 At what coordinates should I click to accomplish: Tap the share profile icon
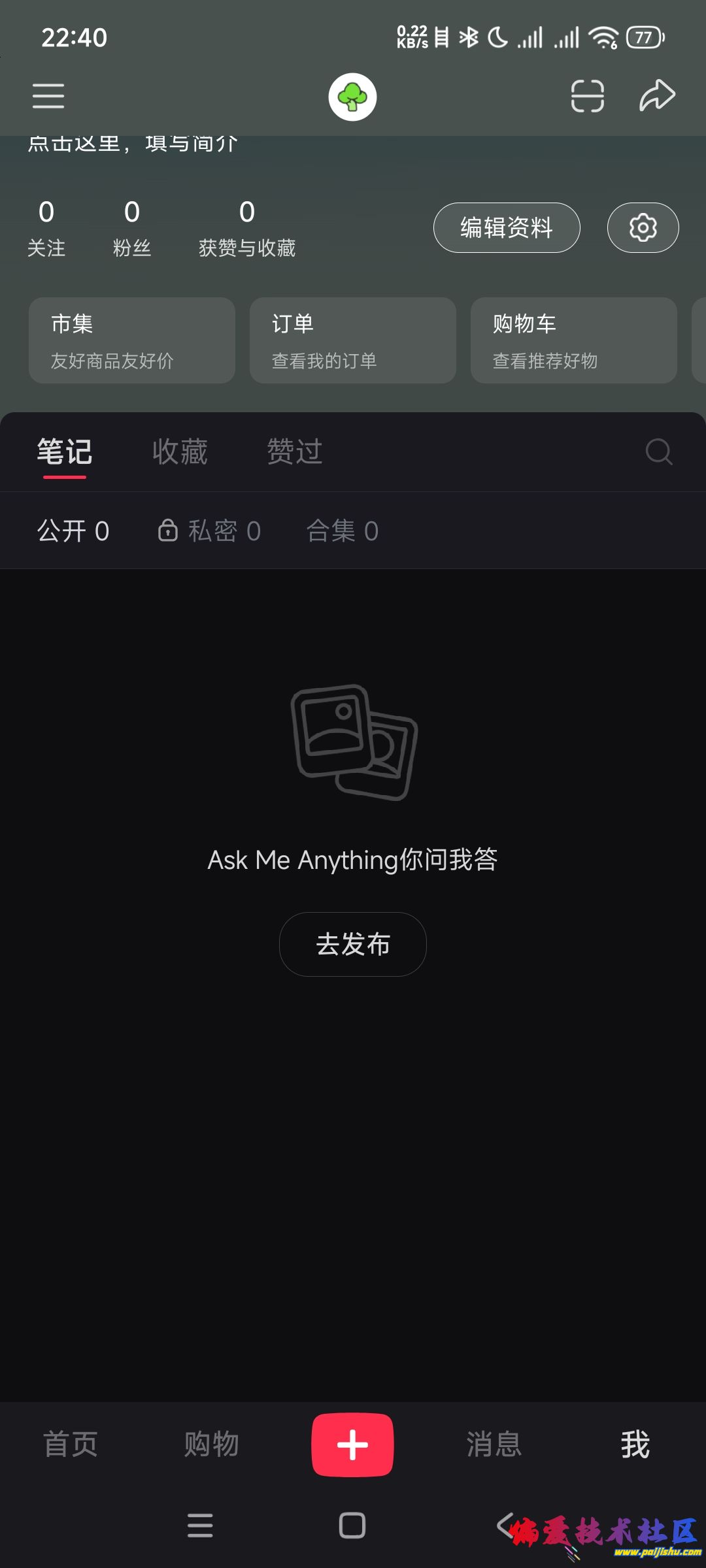pos(658,95)
